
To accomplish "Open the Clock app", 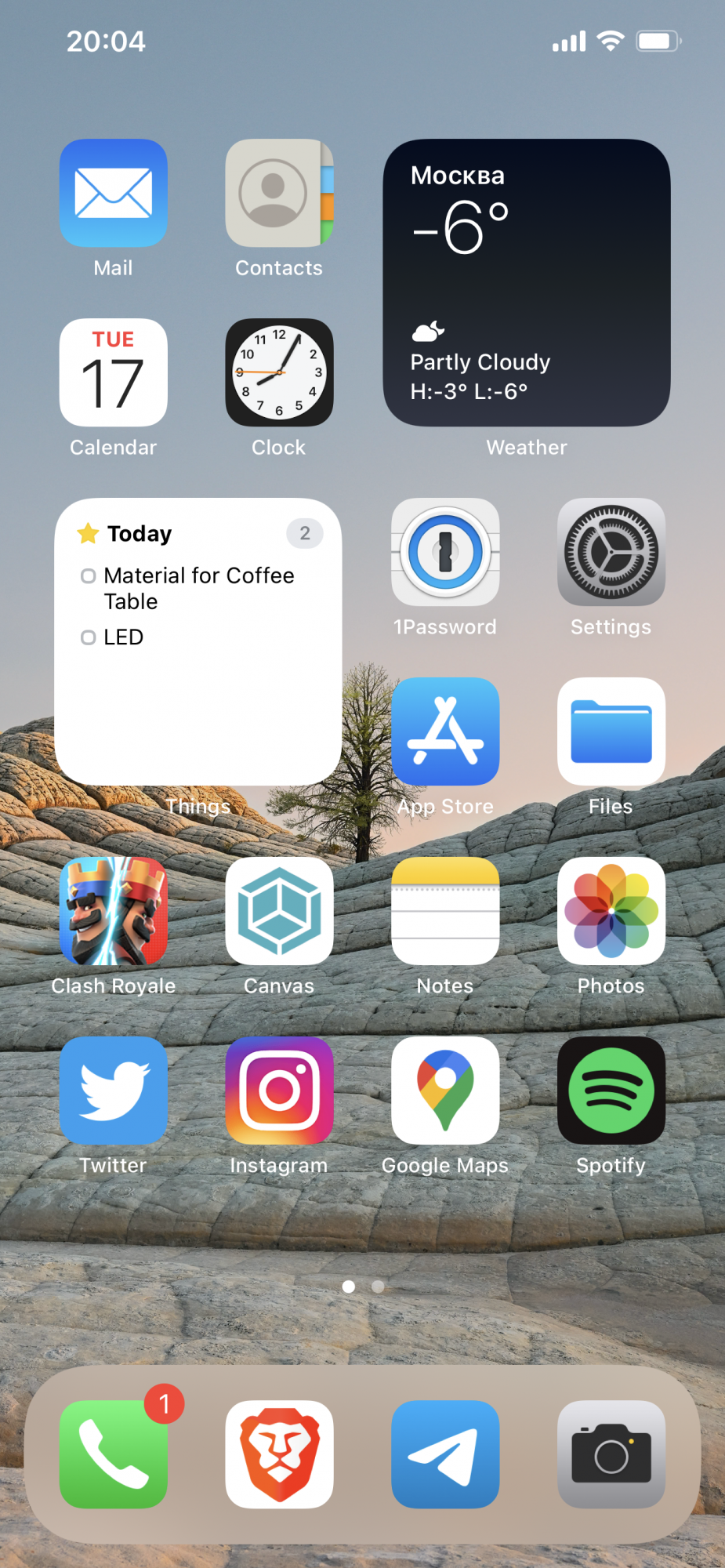I will (x=279, y=372).
